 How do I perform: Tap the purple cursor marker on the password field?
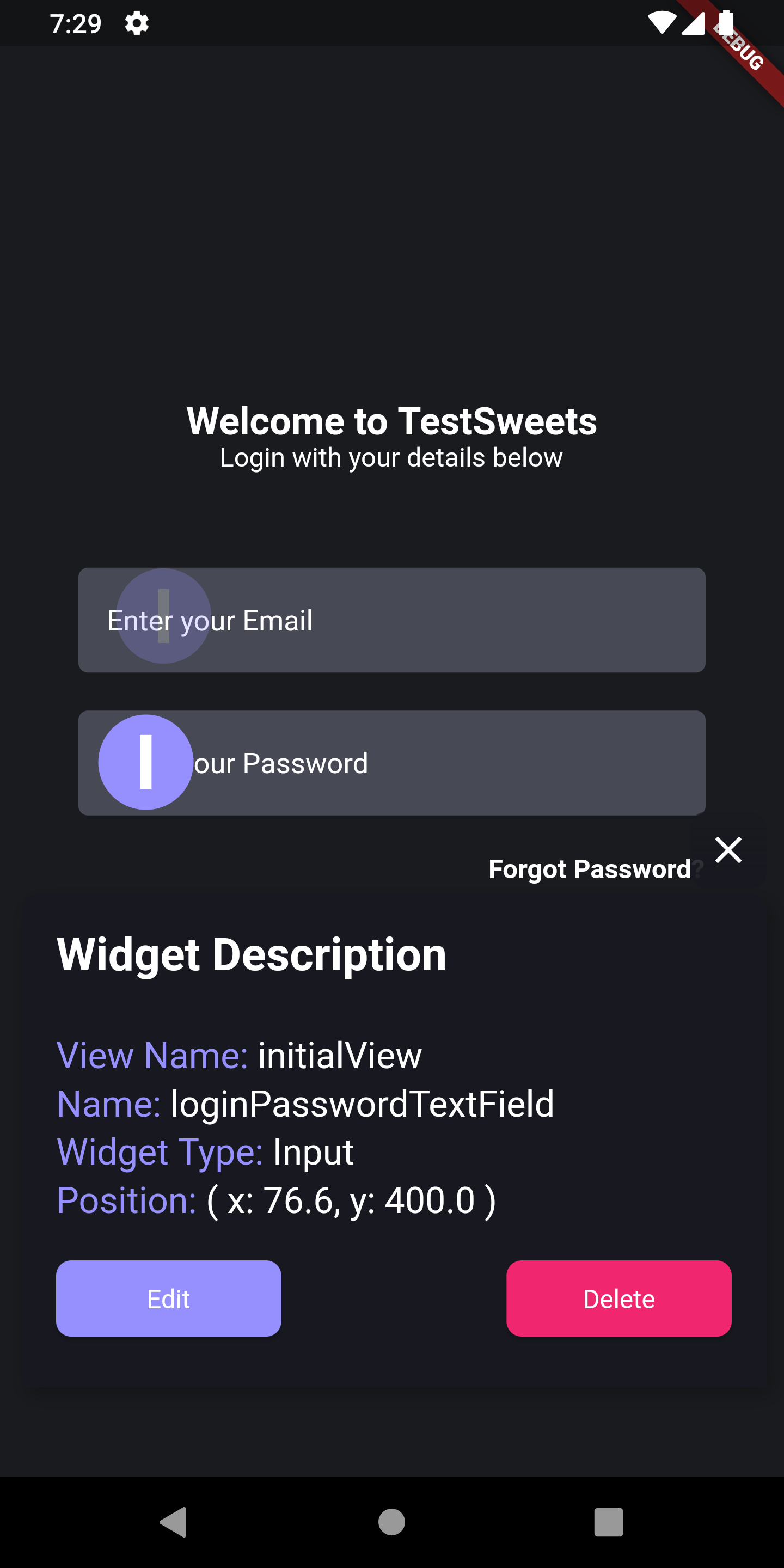145,763
